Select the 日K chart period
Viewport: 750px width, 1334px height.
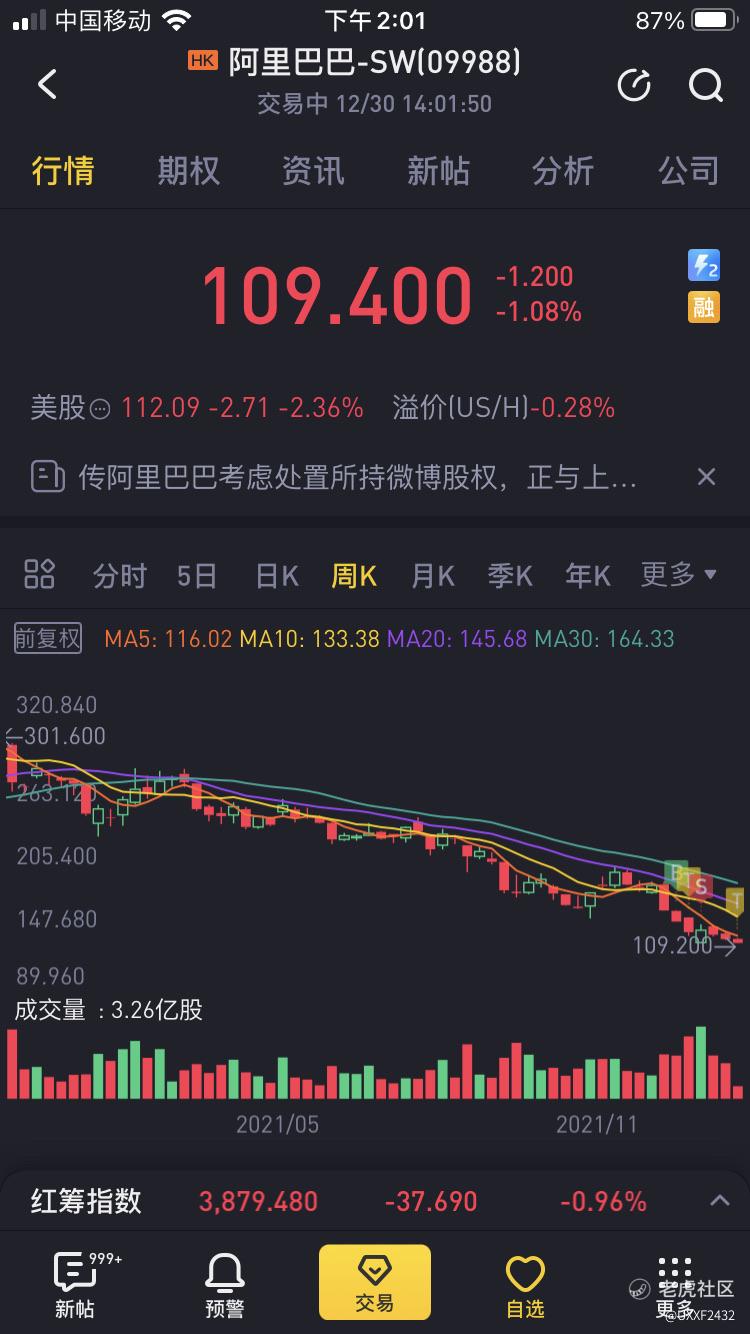pos(277,576)
